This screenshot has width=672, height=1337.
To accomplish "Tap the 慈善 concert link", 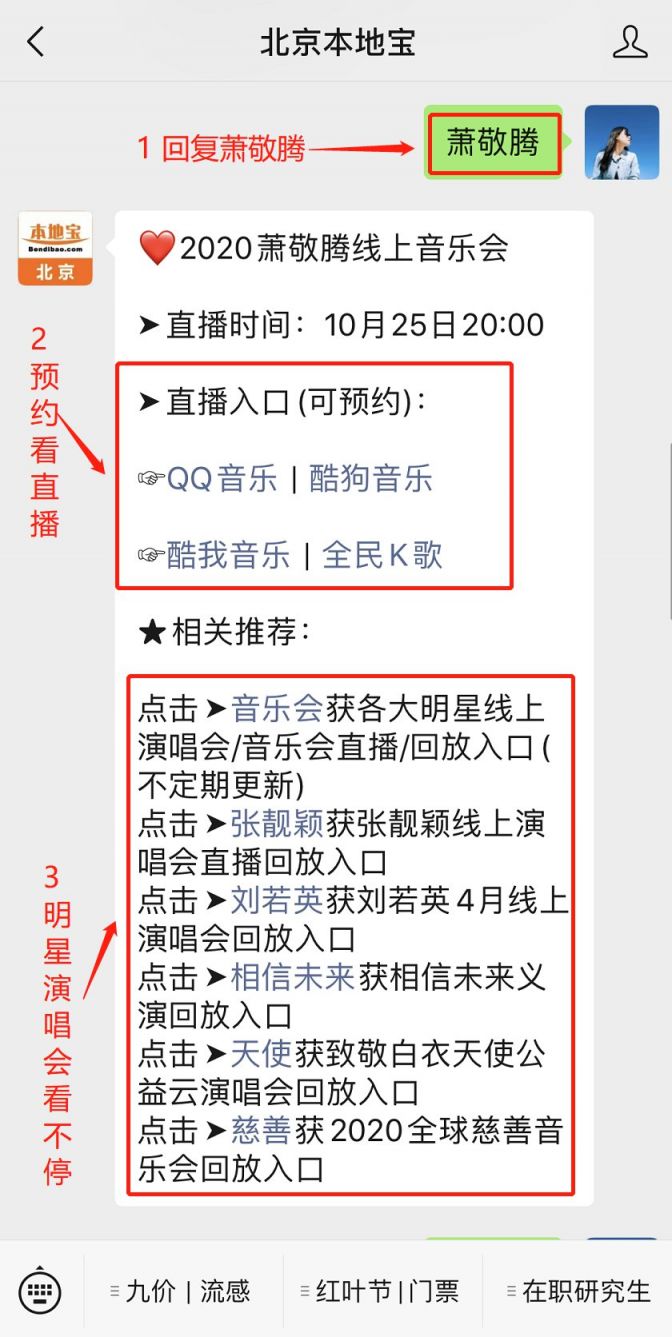I will (x=261, y=1130).
